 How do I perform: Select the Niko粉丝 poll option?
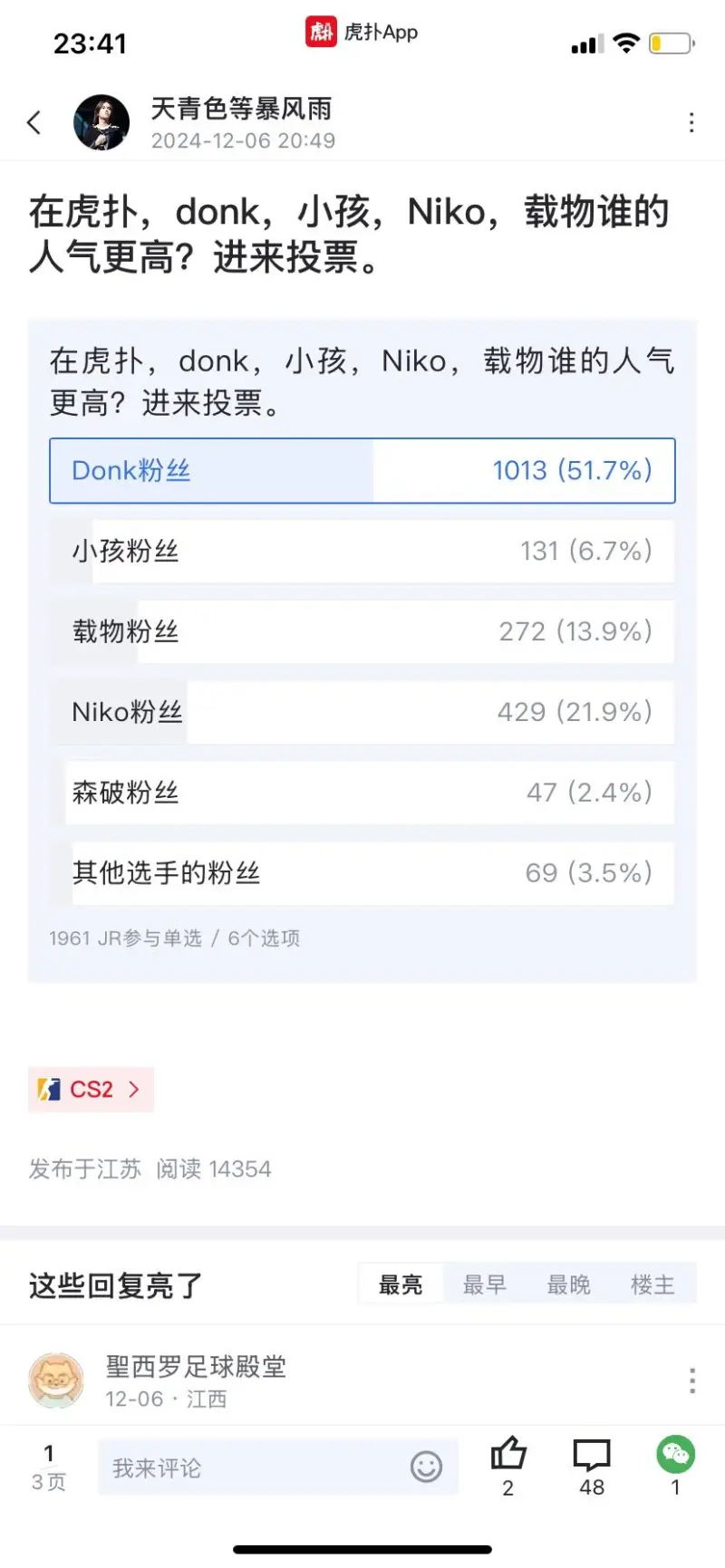tap(362, 712)
